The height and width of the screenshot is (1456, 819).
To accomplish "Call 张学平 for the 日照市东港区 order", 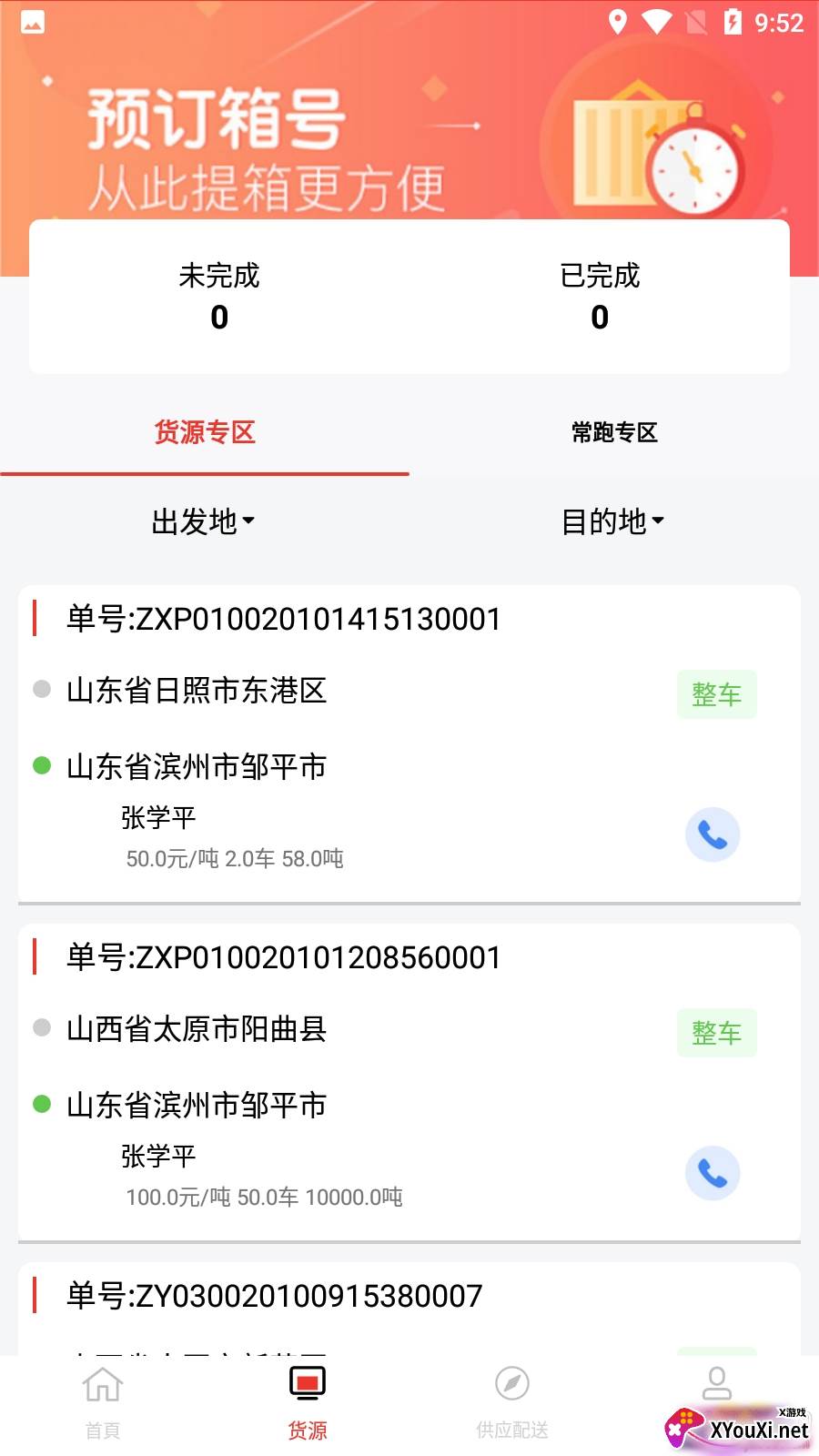I will point(713,834).
